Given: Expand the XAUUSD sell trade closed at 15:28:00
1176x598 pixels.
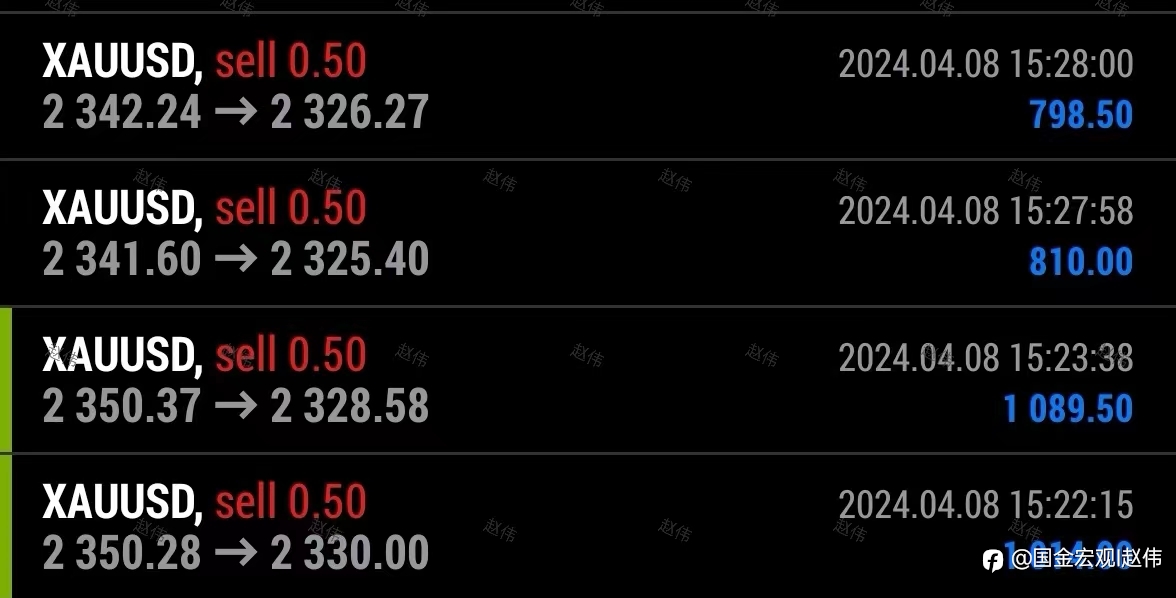Looking at the screenshot, I should pyautogui.click(x=588, y=86).
